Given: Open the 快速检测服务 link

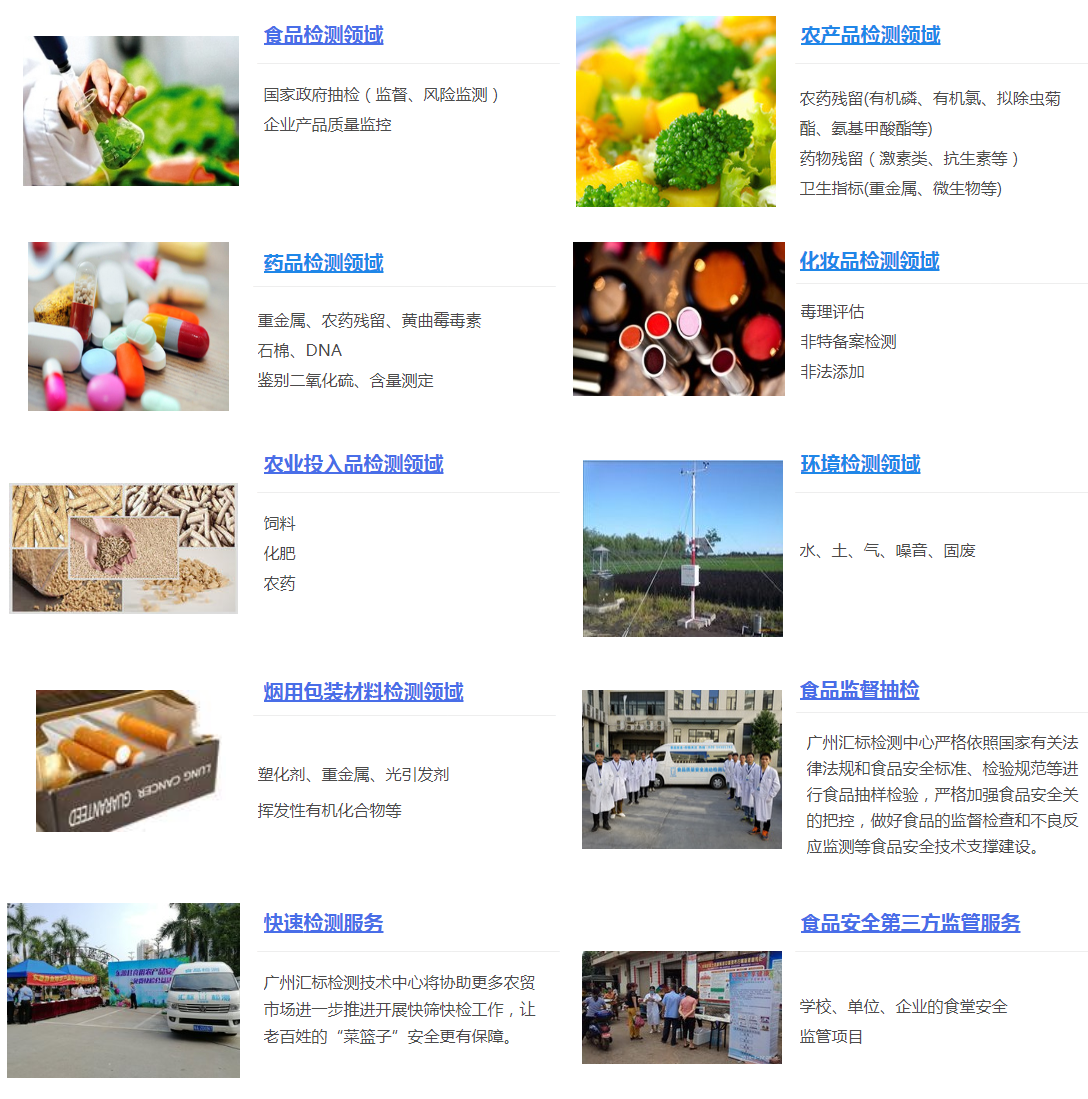Looking at the screenshot, I should 323,923.
